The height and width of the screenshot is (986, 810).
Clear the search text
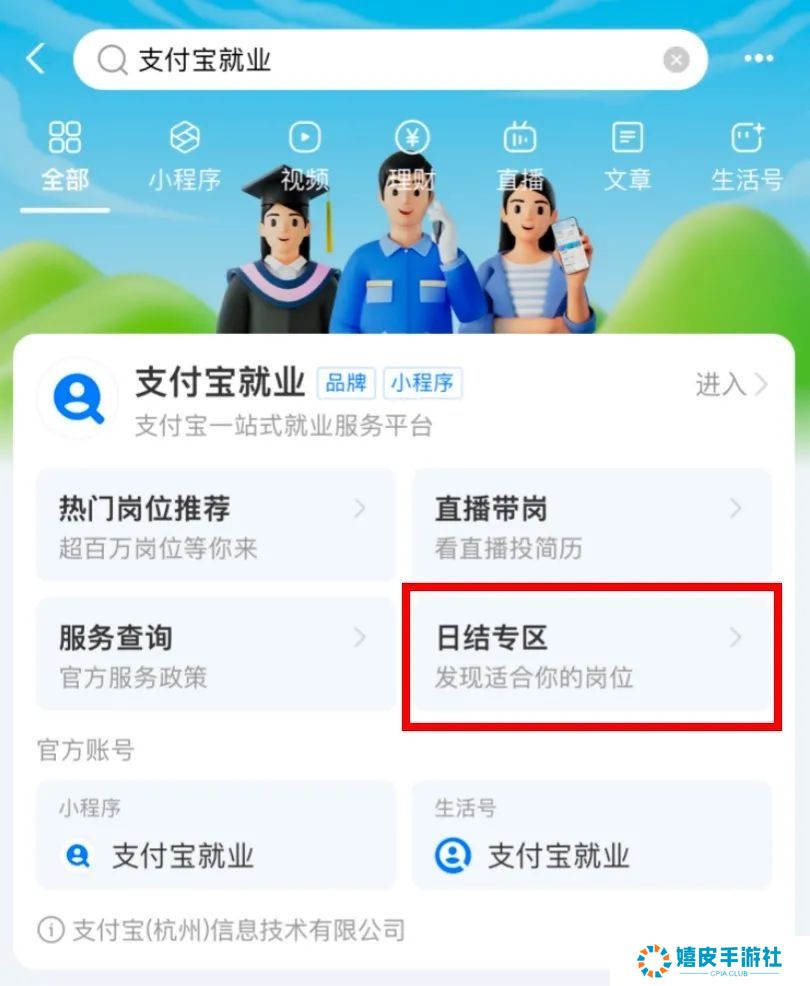[676, 60]
